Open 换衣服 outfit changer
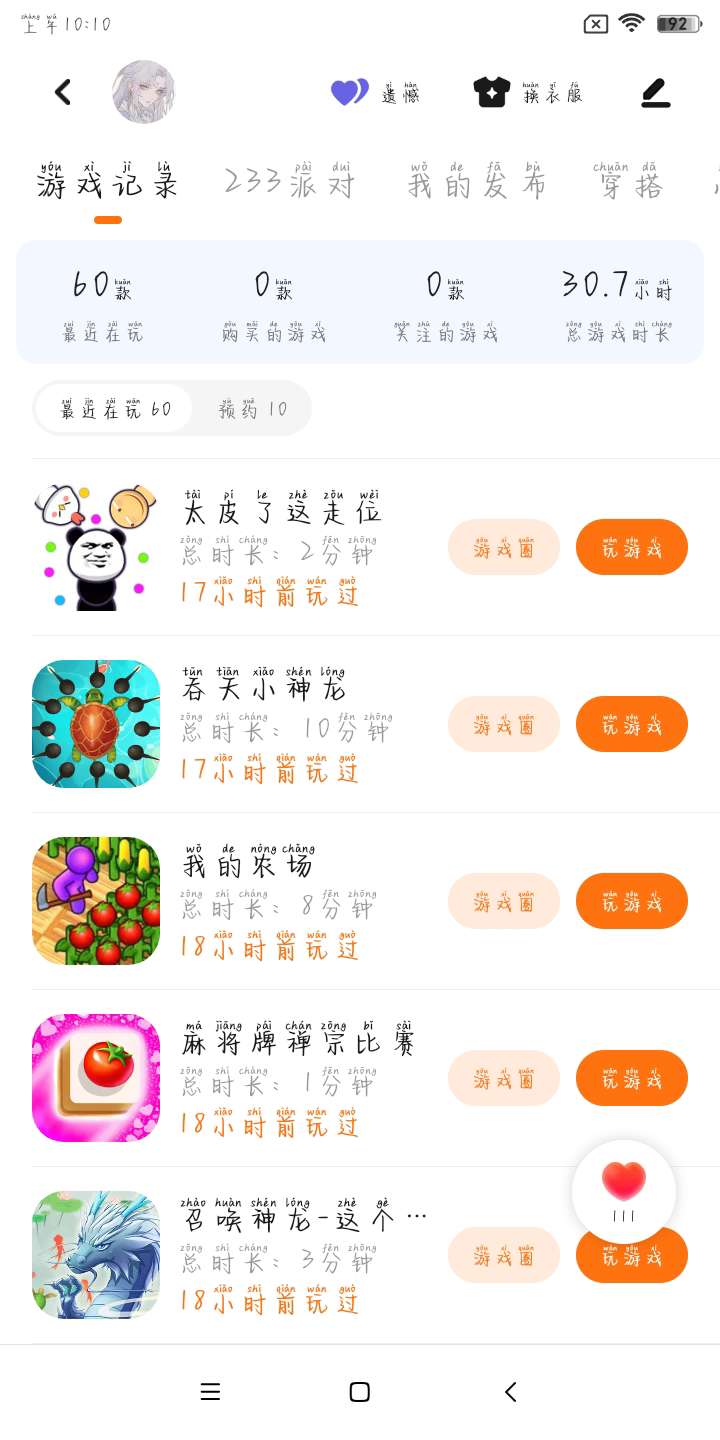The width and height of the screenshot is (720, 1440). click(528, 93)
